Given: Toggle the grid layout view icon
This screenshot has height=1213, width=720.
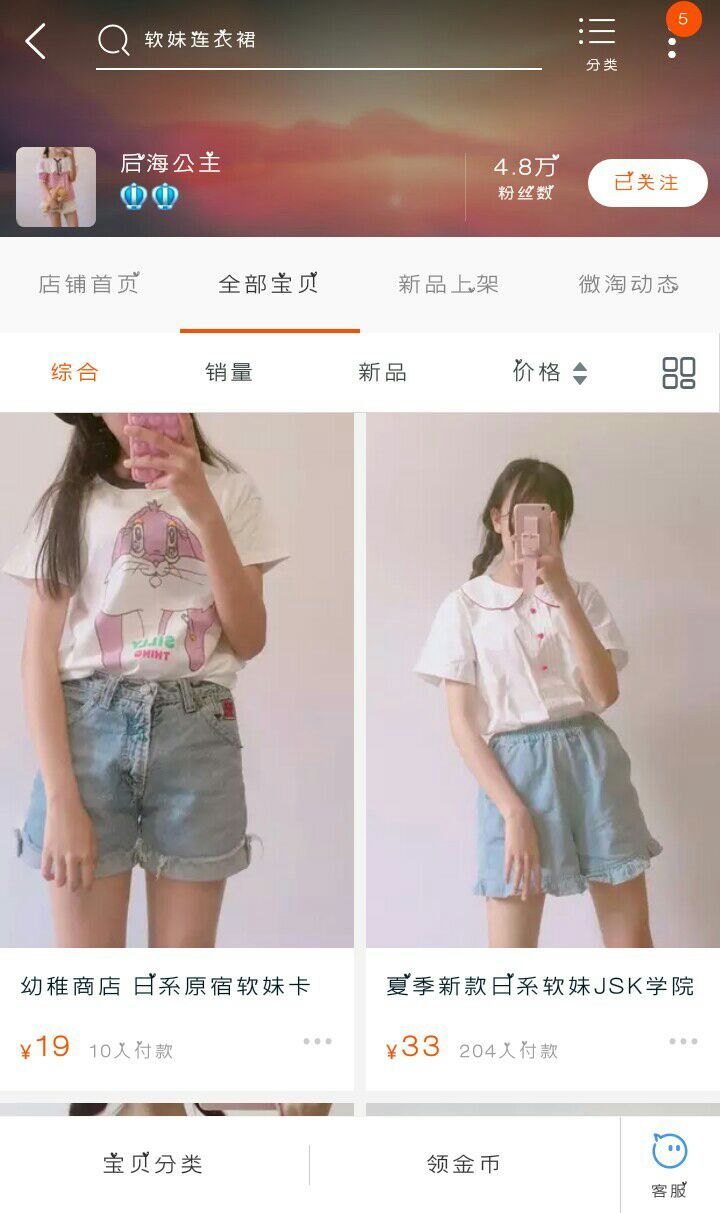Looking at the screenshot, I should (x=679, y=373).
